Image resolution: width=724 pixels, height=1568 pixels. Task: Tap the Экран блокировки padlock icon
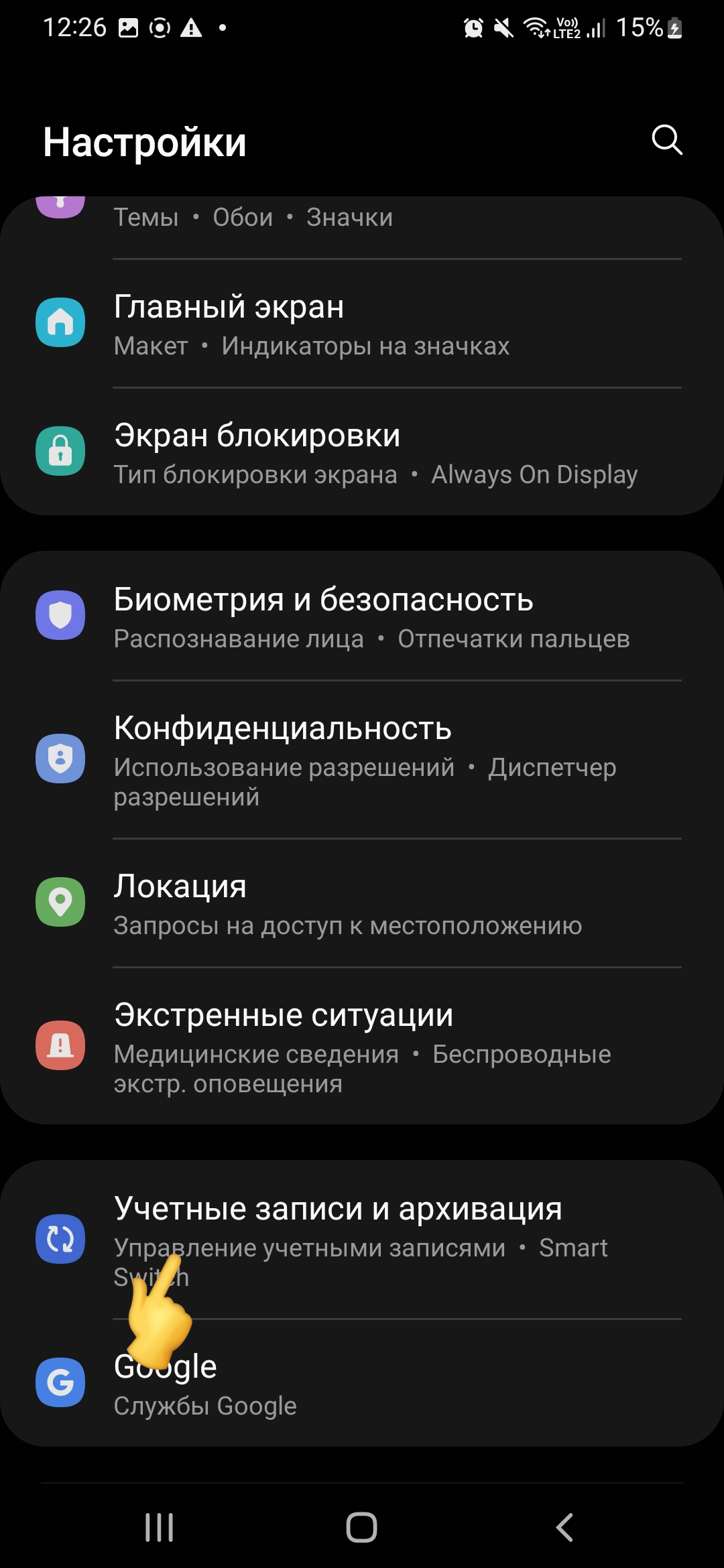(x=61, y=451)
